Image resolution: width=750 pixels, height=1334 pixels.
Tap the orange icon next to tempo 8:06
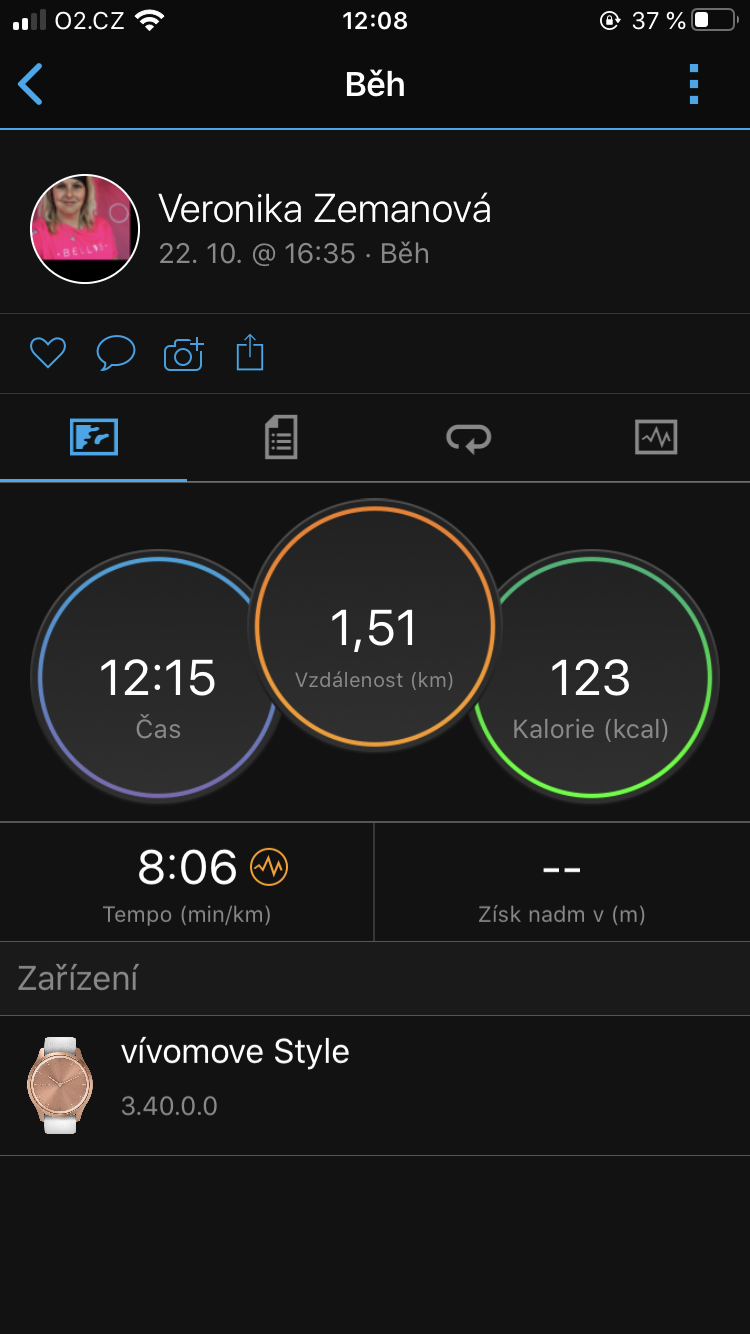click(269, 867)
